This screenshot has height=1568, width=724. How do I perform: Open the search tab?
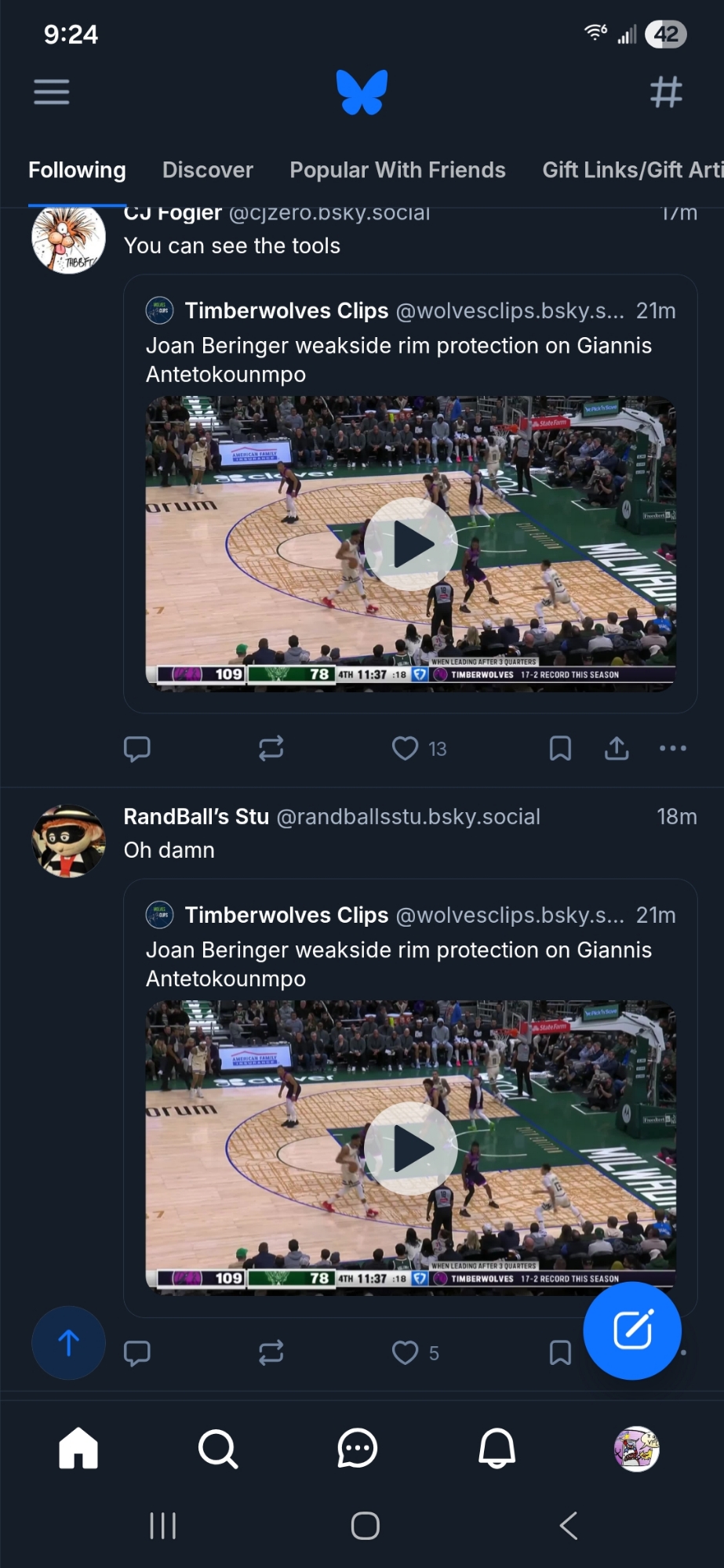[218, 1448]
